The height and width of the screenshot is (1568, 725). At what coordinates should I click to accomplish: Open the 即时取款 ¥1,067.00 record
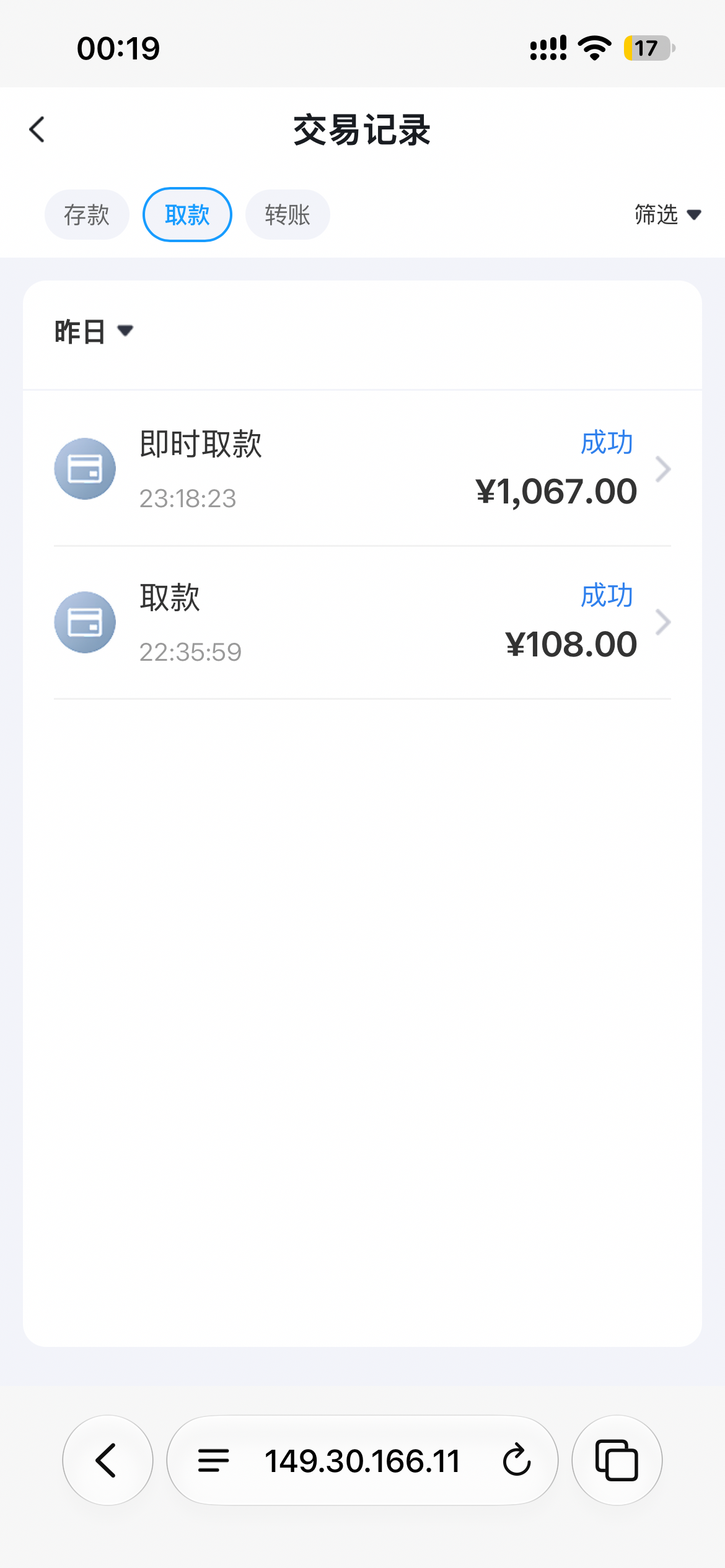[362, 469]
